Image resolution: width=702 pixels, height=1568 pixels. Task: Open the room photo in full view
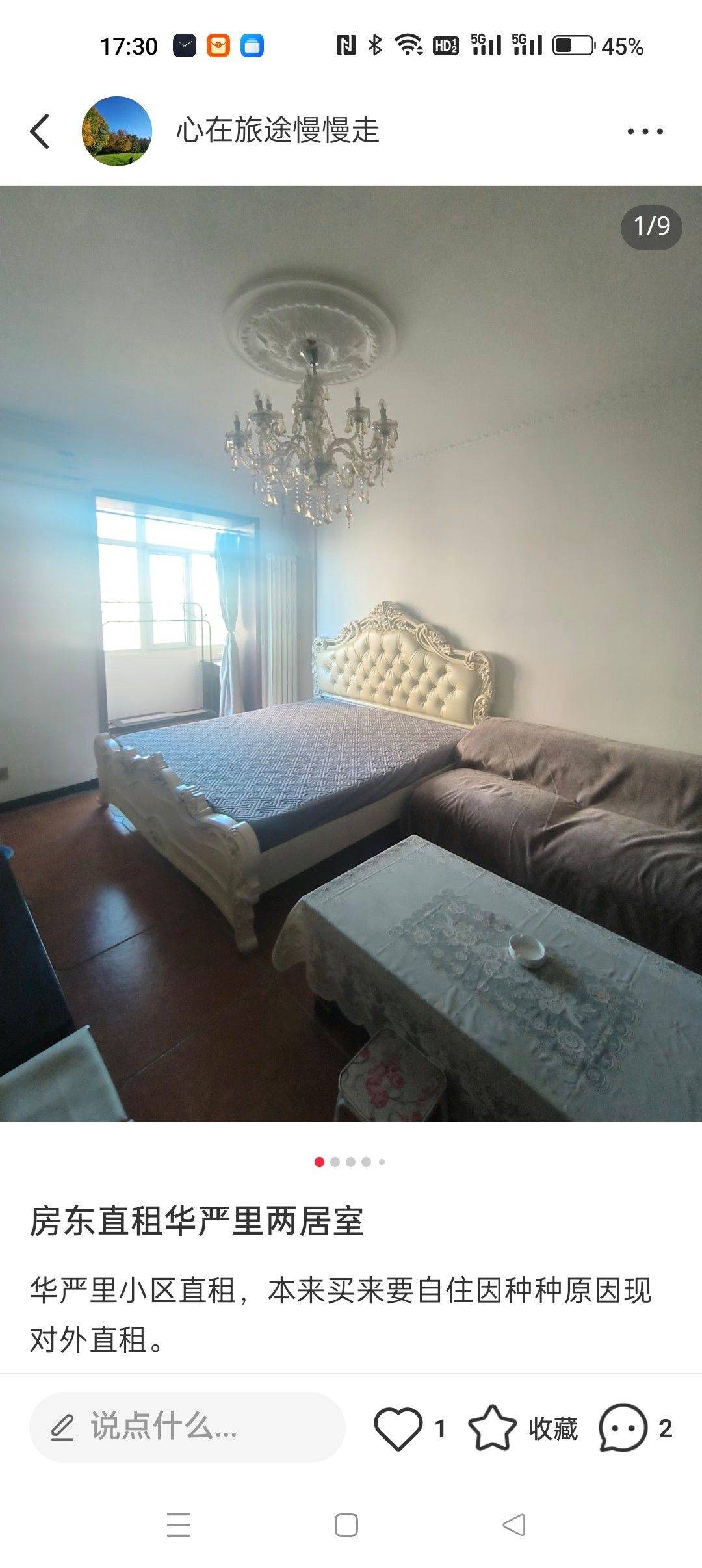[351, 653]
